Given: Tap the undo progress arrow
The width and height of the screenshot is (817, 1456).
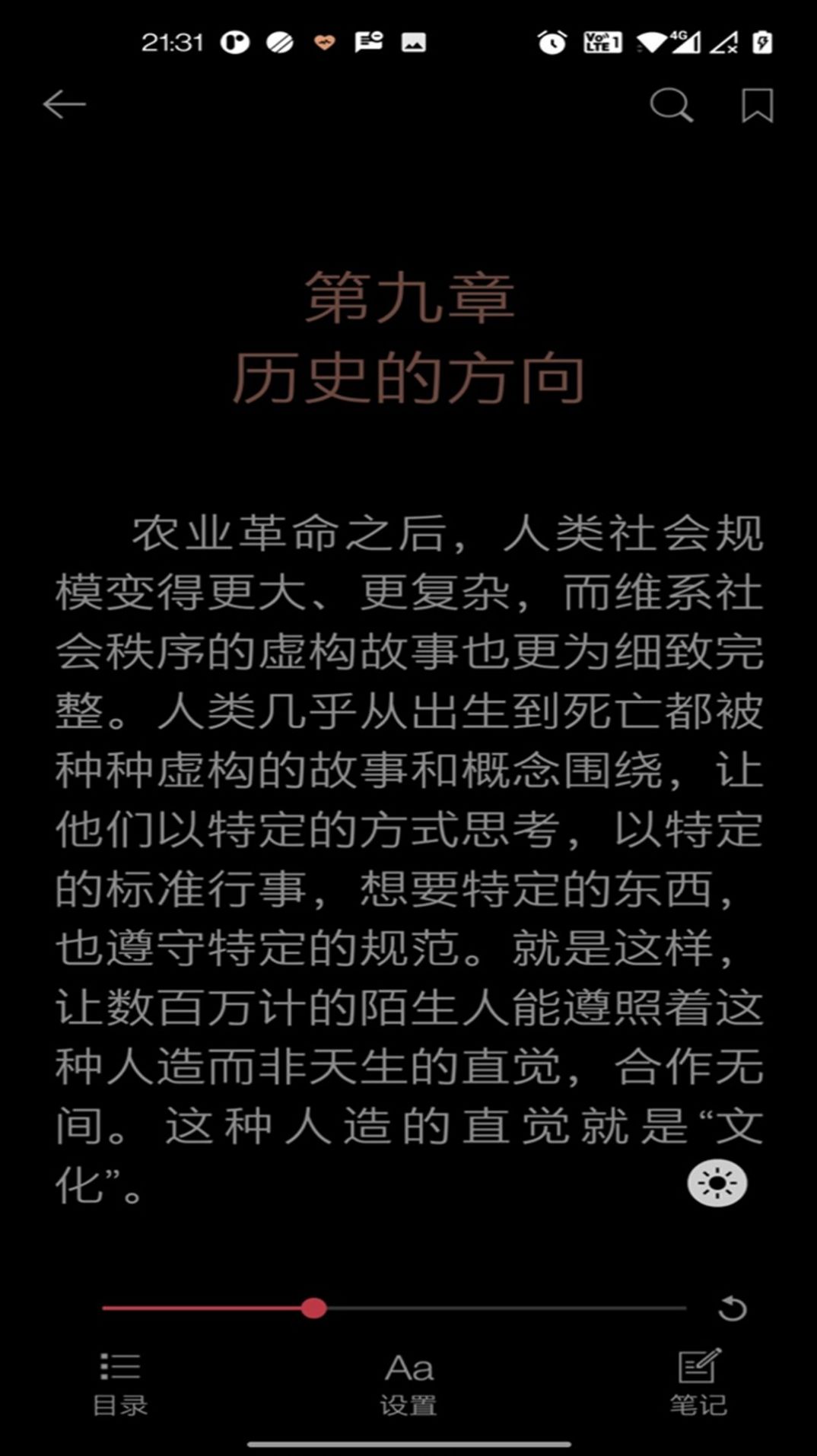Looking at the screenshot, I should pos(732,1308).
